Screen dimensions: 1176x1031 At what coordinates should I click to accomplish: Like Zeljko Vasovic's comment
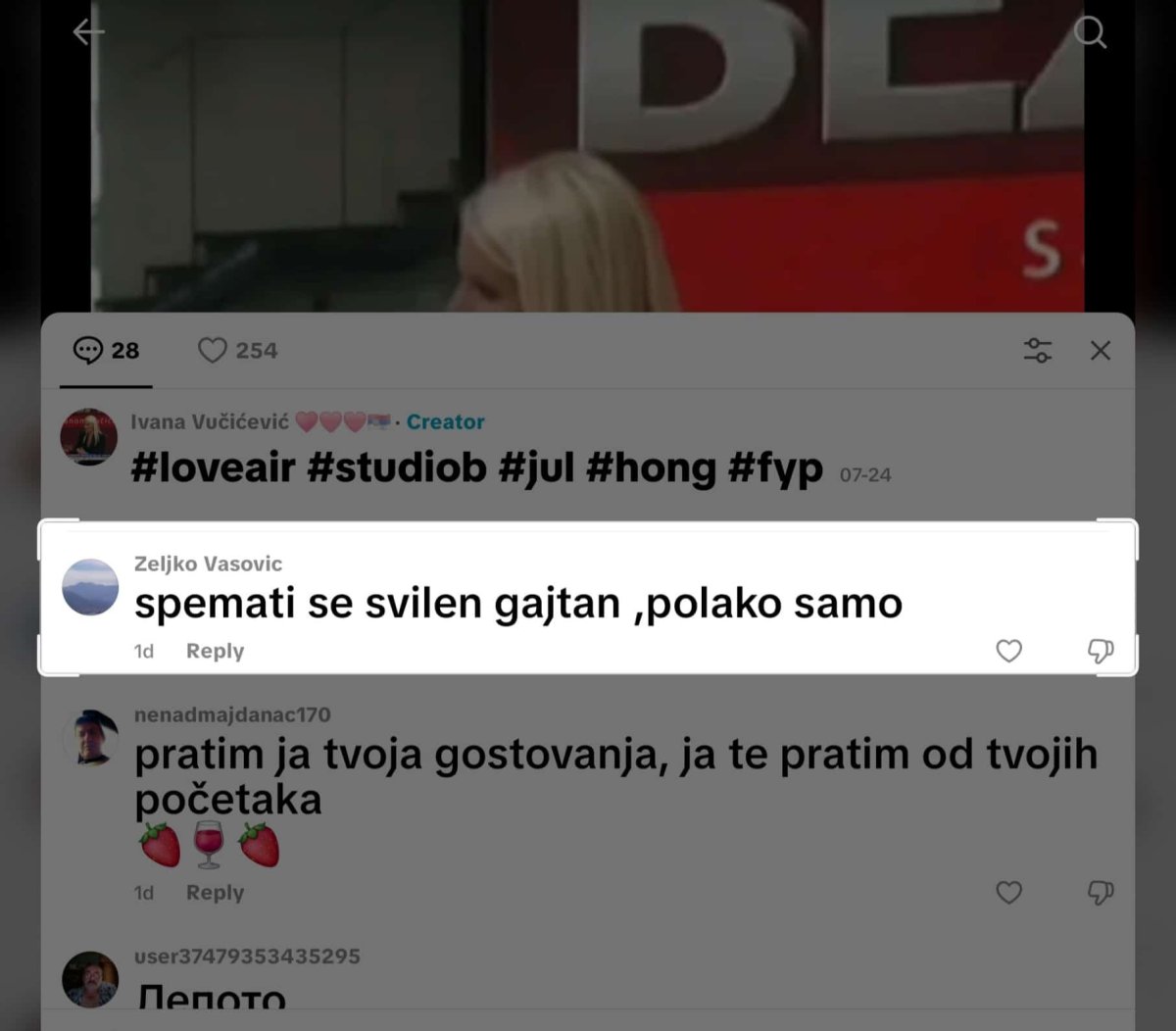1008,651
